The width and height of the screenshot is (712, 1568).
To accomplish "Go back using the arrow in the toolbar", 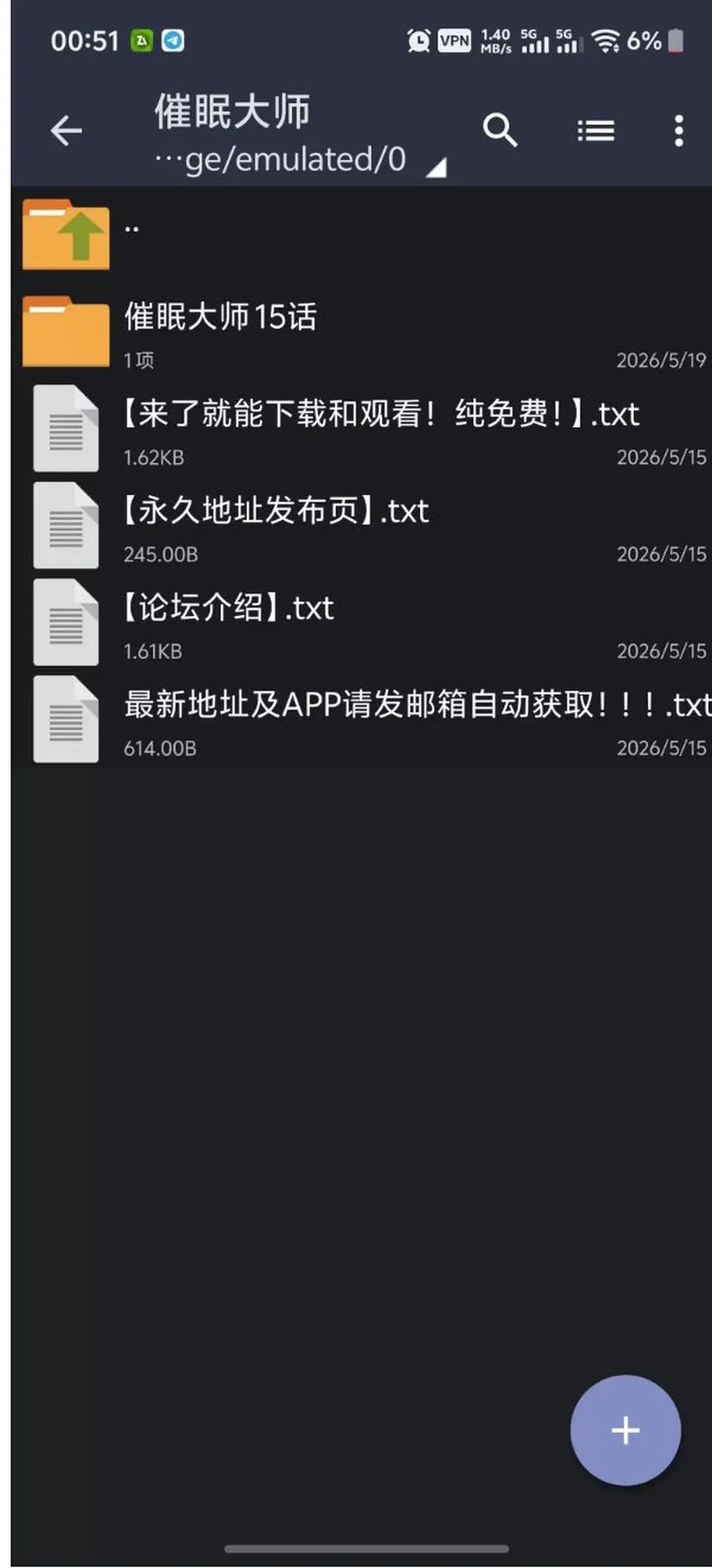I will click(66, 131).
